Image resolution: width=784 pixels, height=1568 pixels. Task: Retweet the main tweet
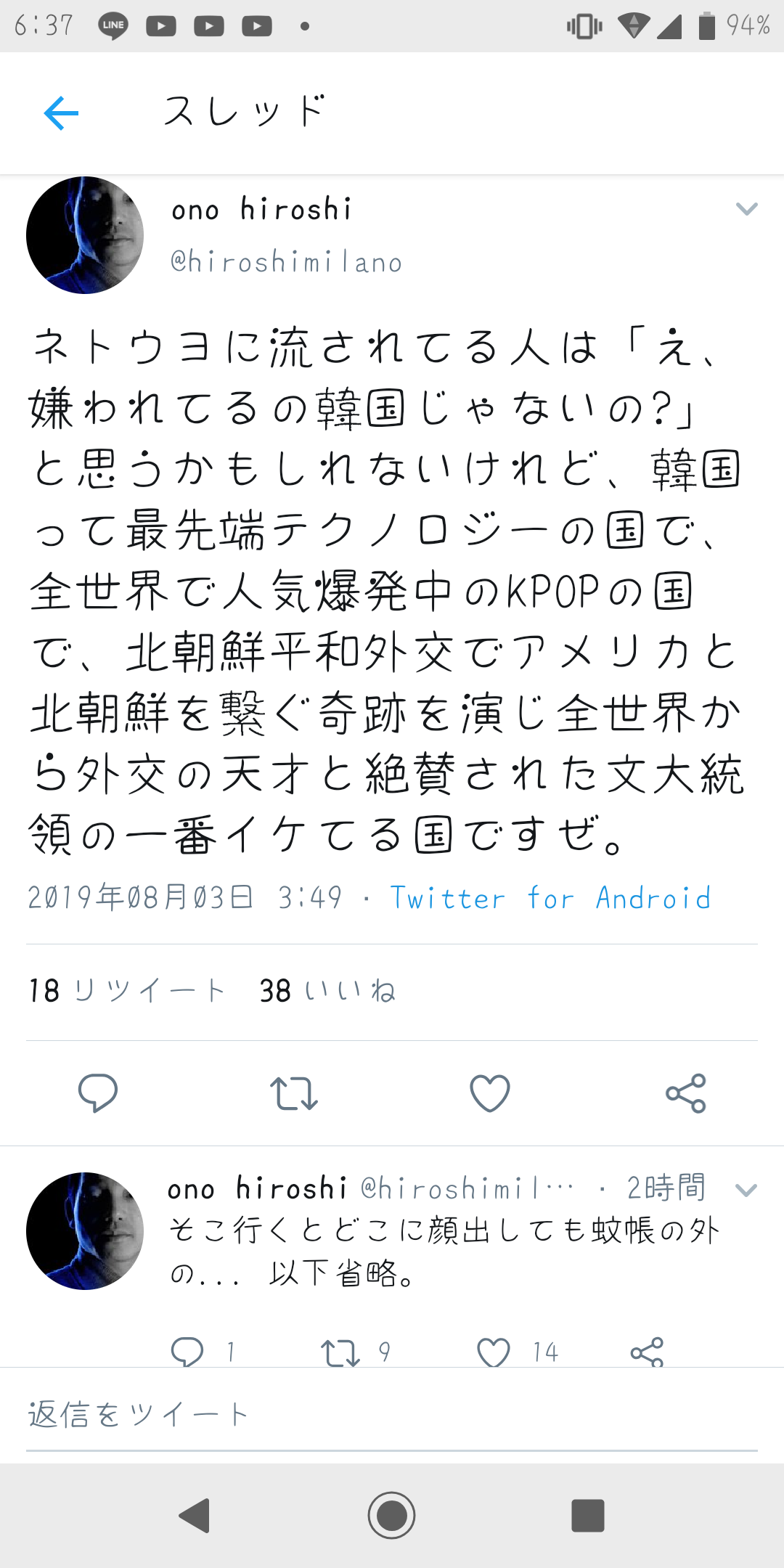click(x=294, y=1093)
